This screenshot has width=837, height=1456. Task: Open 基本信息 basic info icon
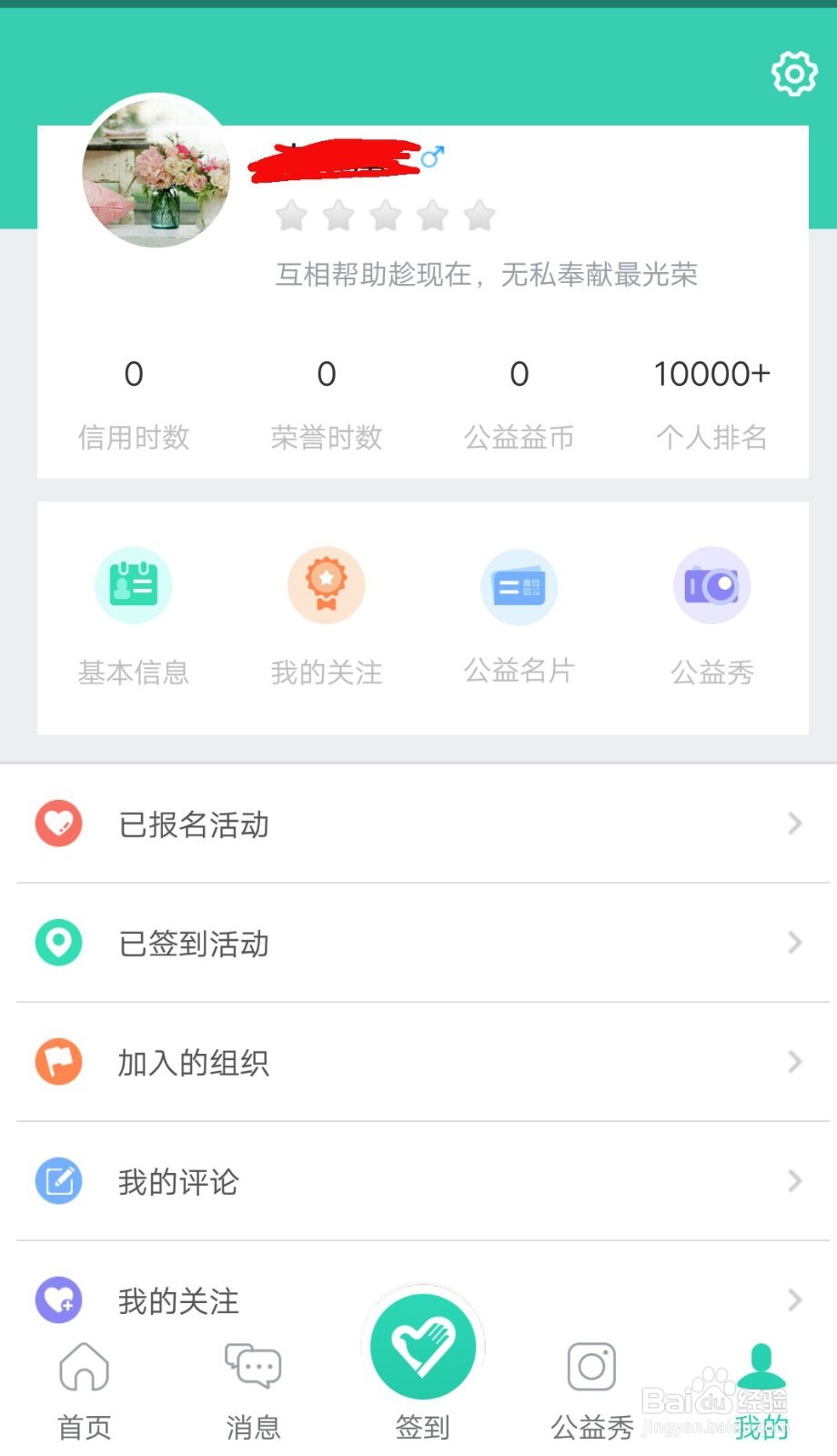pyautogui.click(x=133, y=584)
